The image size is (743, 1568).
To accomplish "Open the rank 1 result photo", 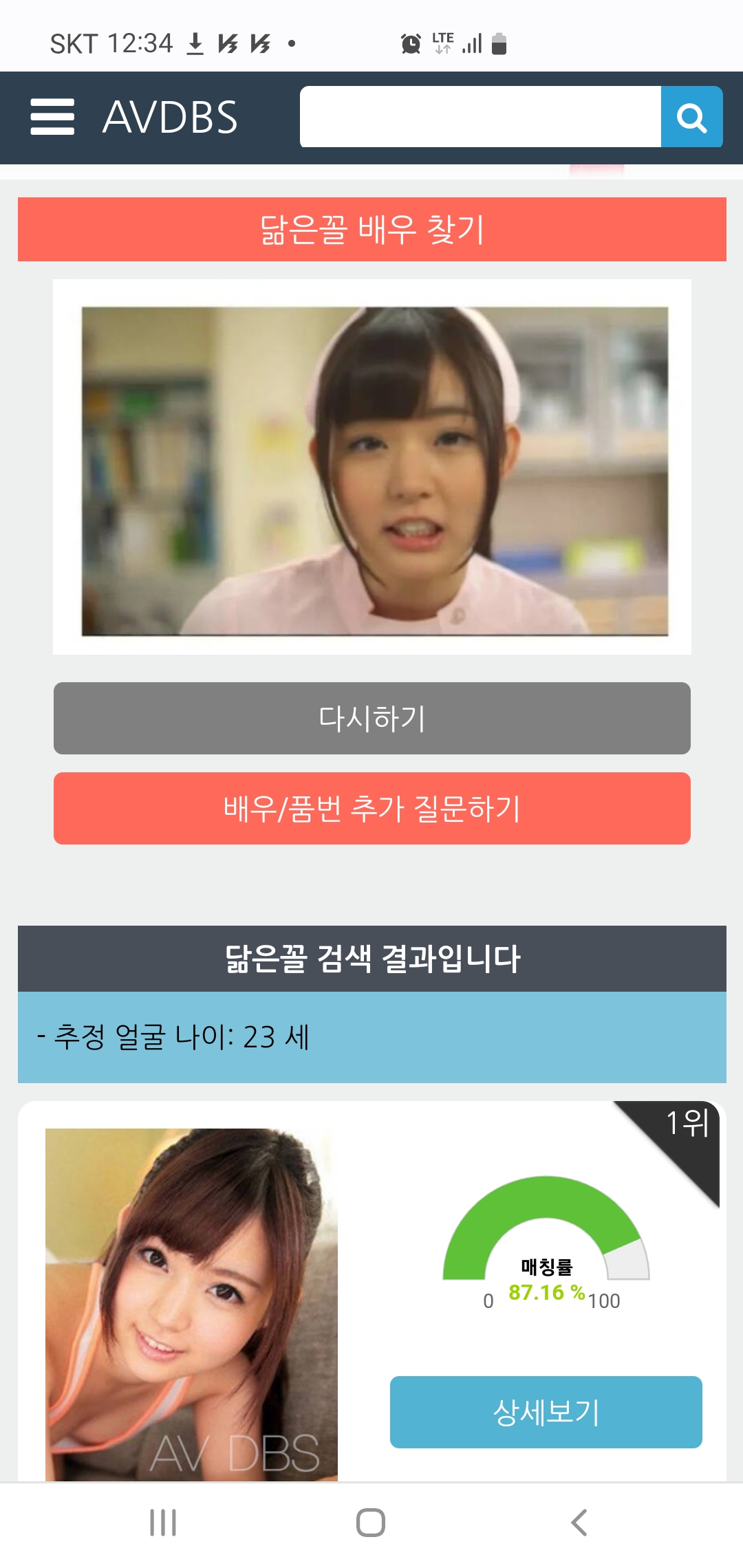I will (x=191, y=1305).
